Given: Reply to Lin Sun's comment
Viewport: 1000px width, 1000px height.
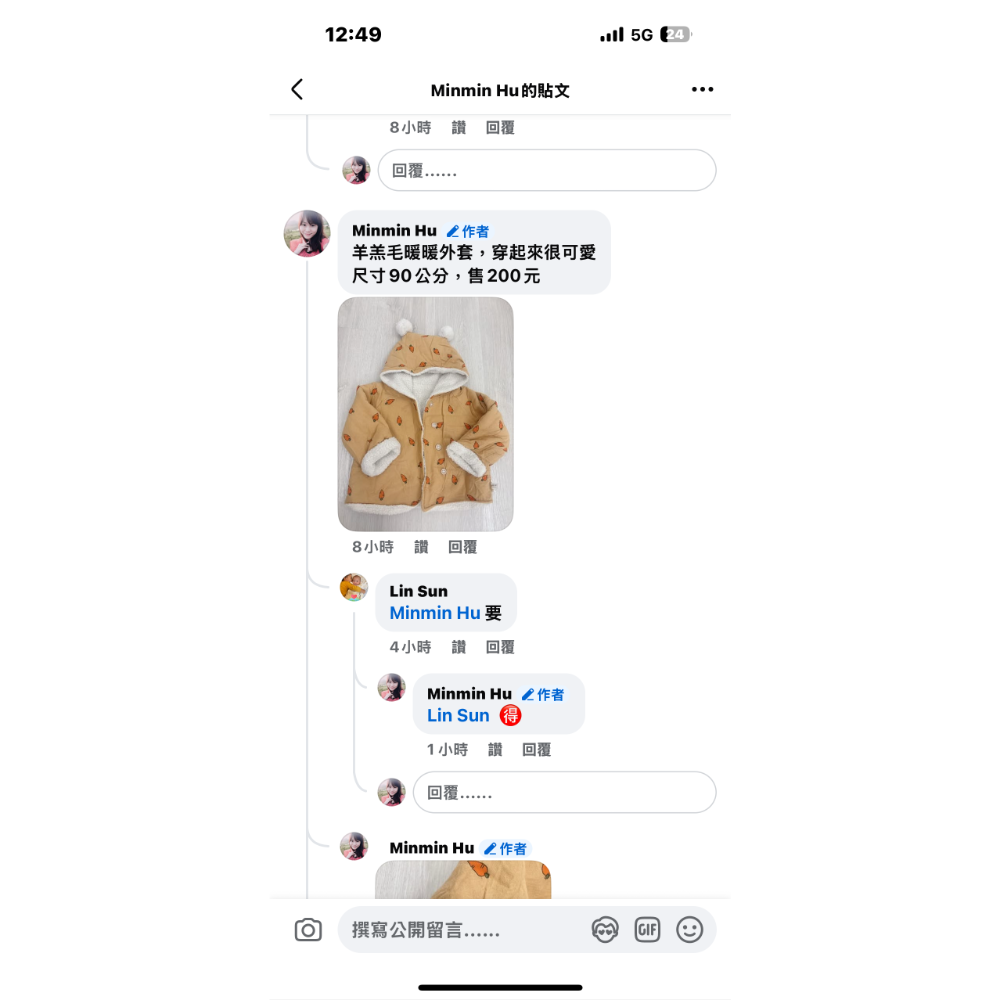Looking at the screenshot, I should coord(500,647).
